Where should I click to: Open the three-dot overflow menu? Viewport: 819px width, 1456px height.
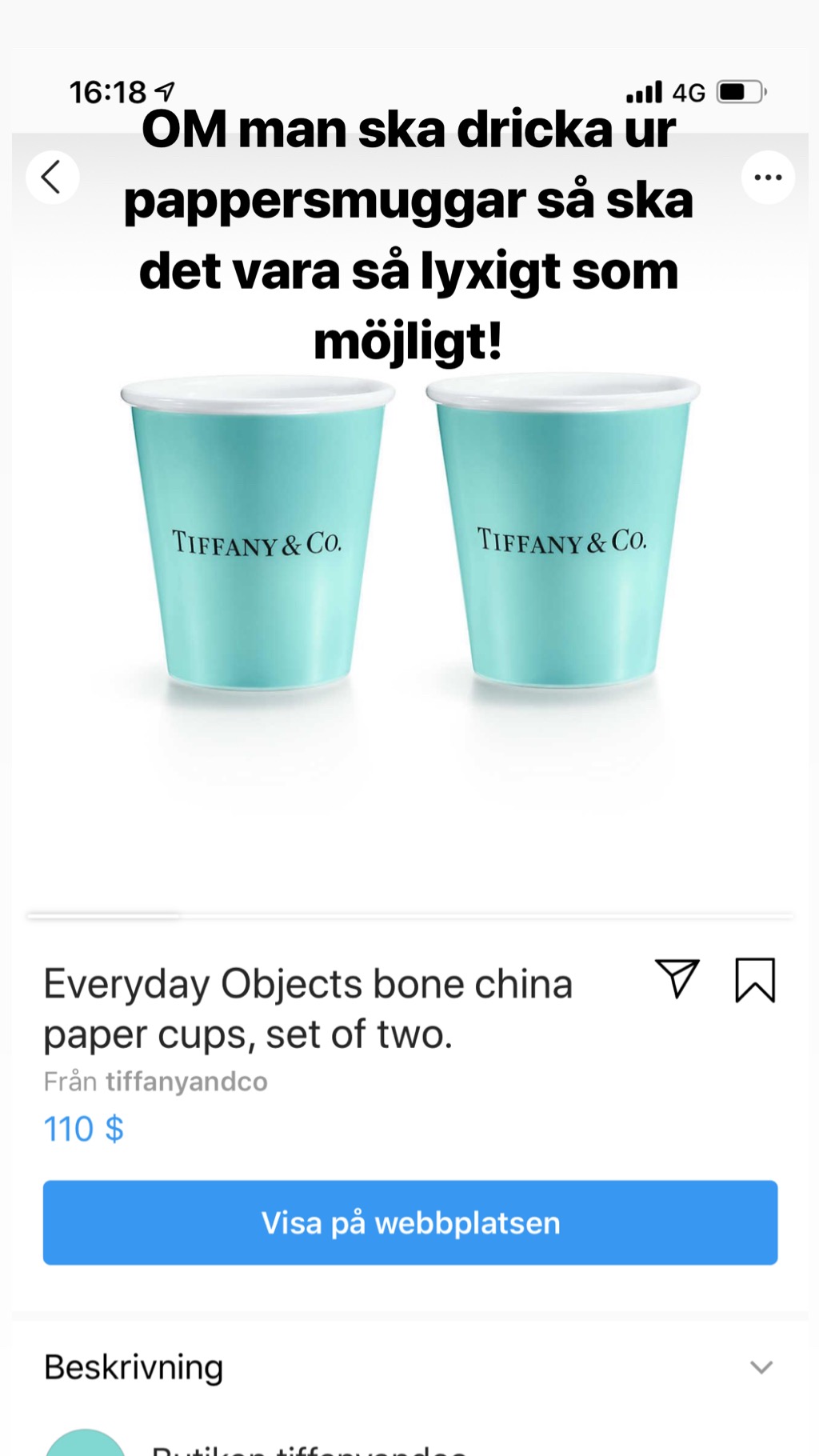pyautogui.click(x=768, y=178)
